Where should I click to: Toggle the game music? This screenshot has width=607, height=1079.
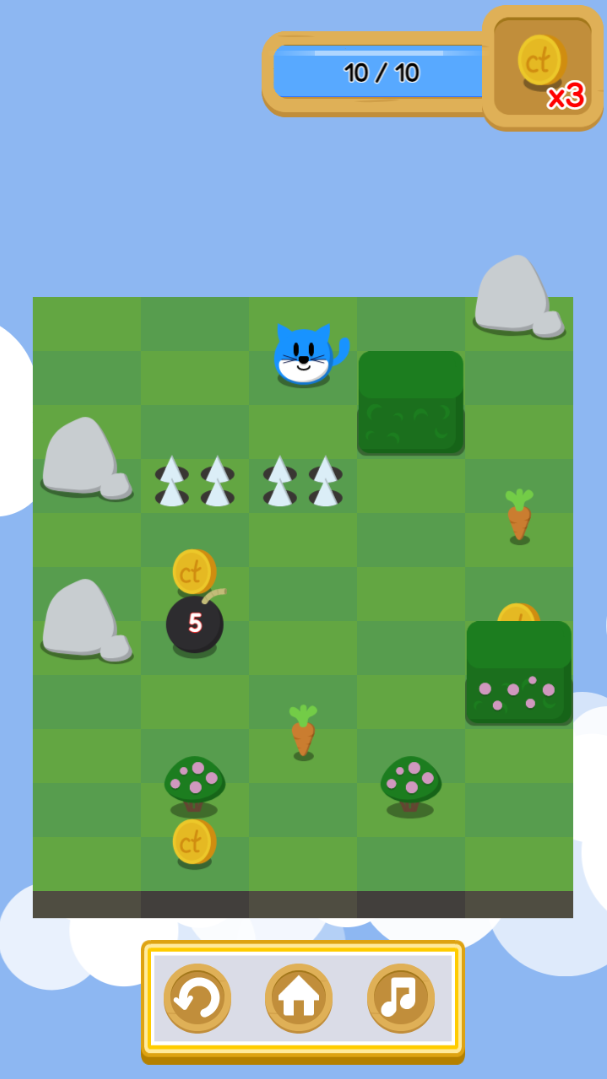(x=400, y=997)
